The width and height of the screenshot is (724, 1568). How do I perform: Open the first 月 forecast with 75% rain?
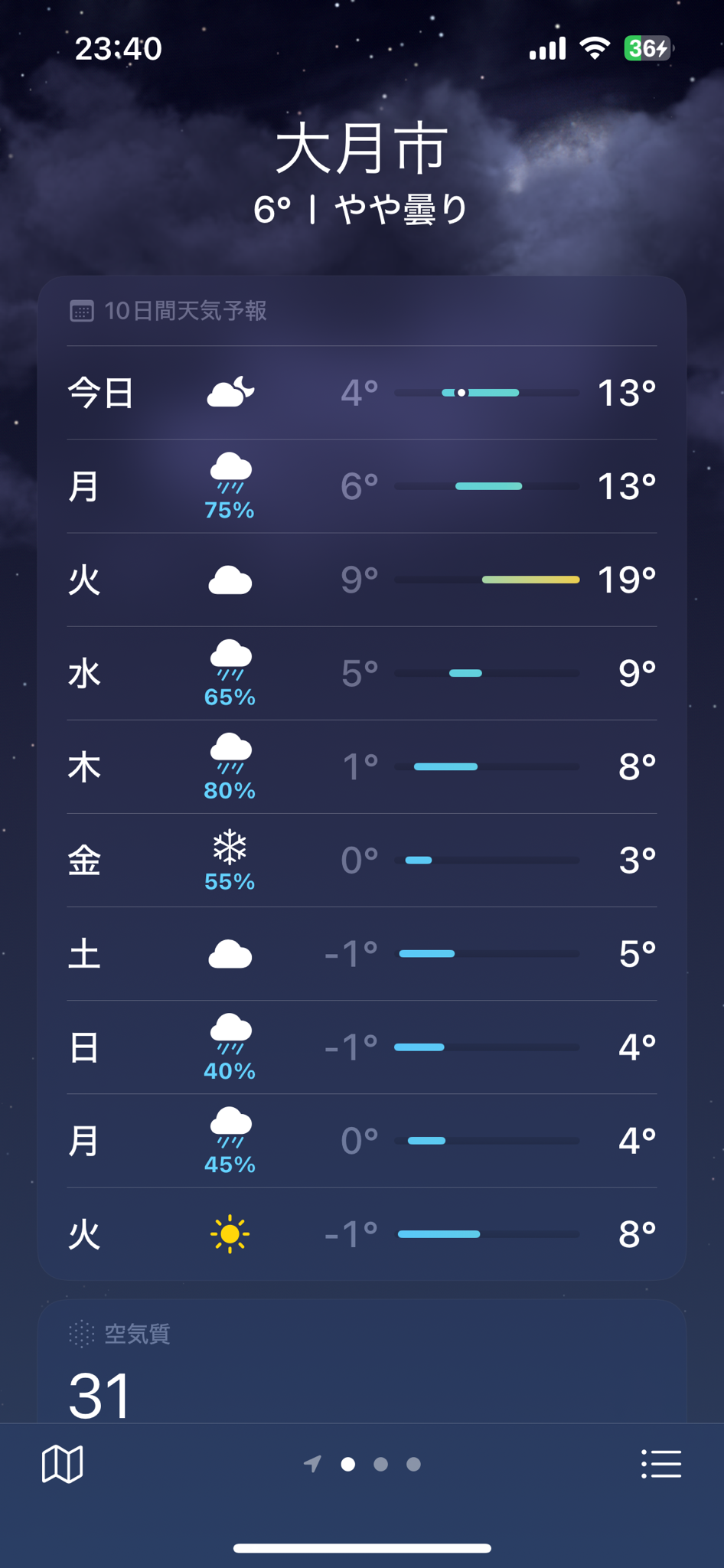362,486
